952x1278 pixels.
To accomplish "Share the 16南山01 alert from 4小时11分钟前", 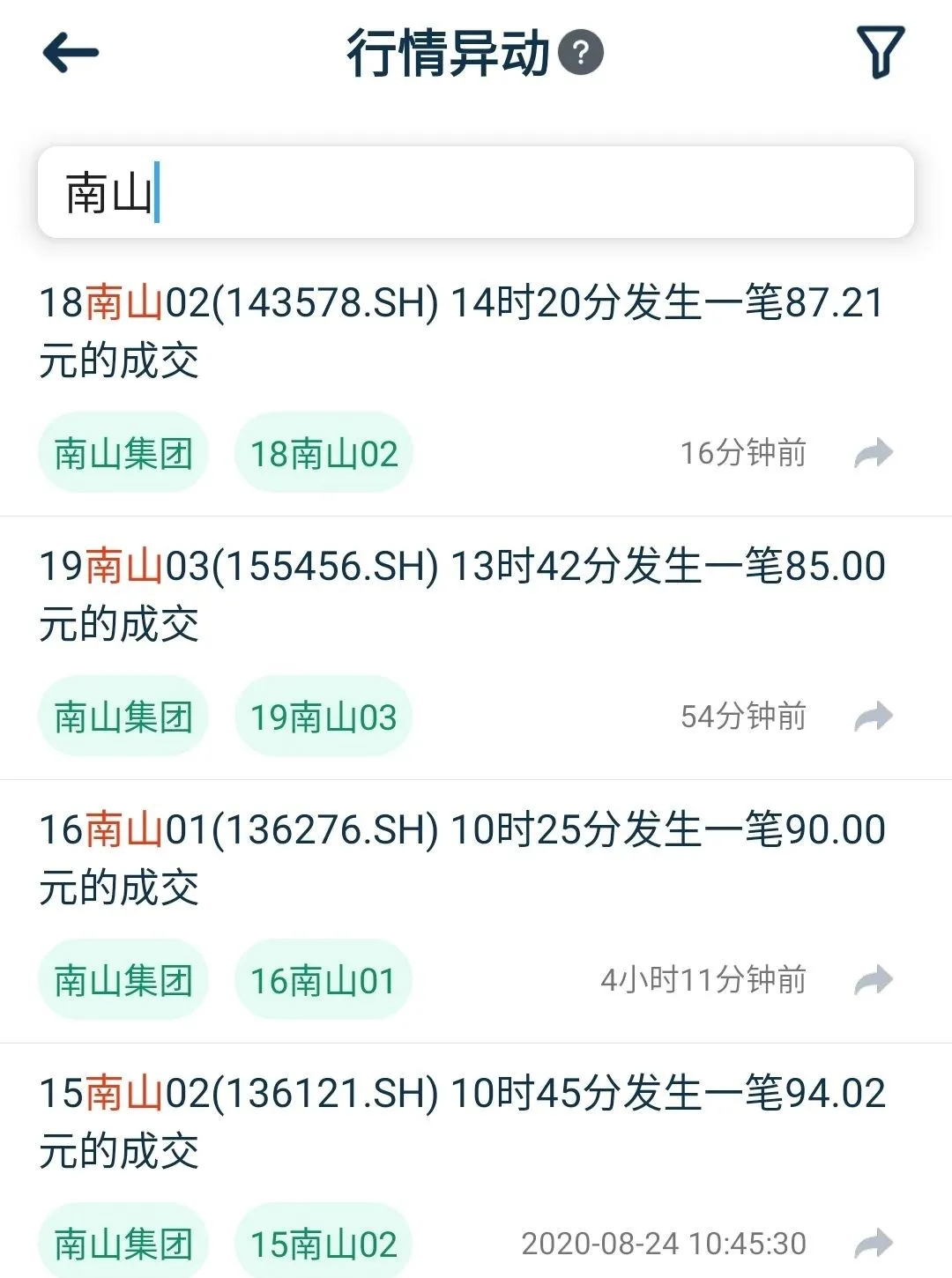I will [874, 980].
